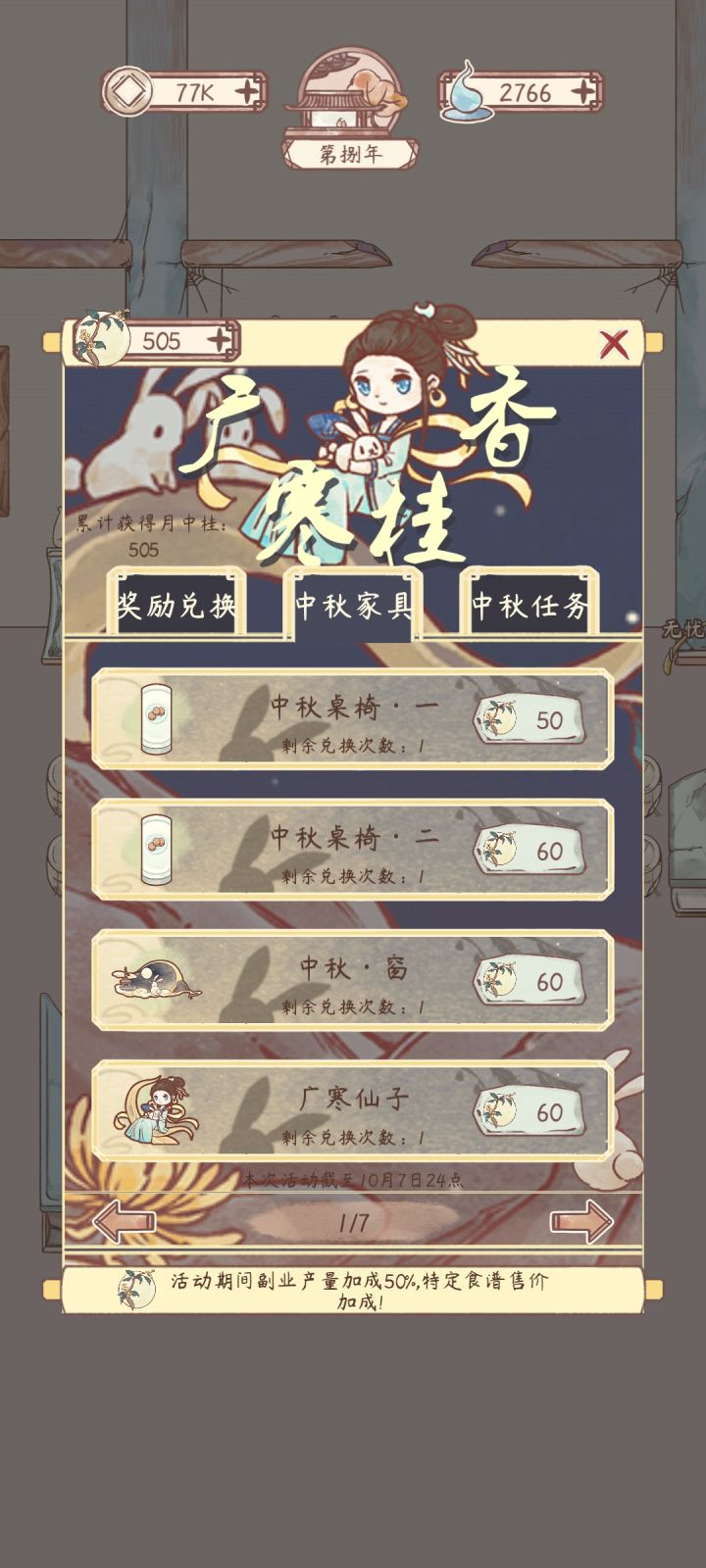Click the 中秋桌椅·二 item jar icon
This screenshot has height=1568, width=706.
(x=155, y=851)
